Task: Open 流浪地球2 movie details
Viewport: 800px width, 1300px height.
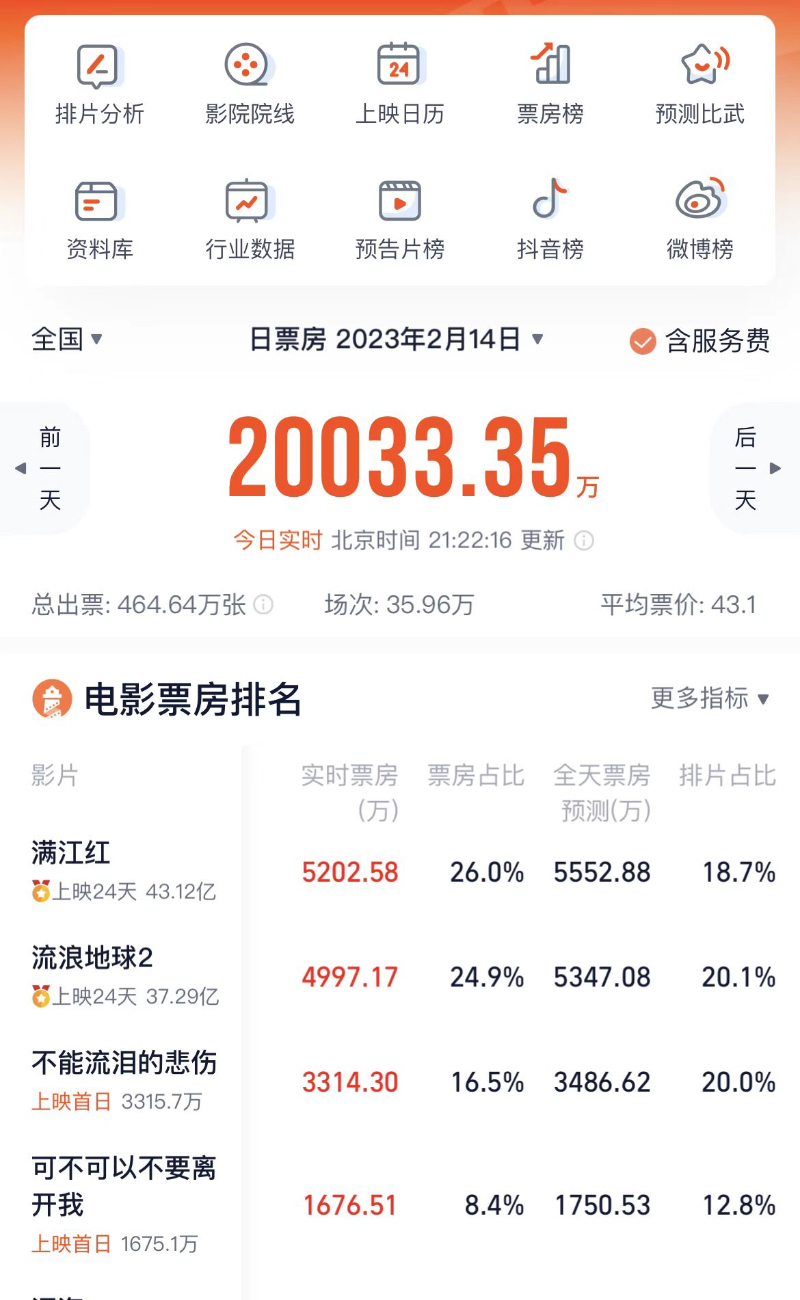Action: pyautogui.click(x=400, y=976)
